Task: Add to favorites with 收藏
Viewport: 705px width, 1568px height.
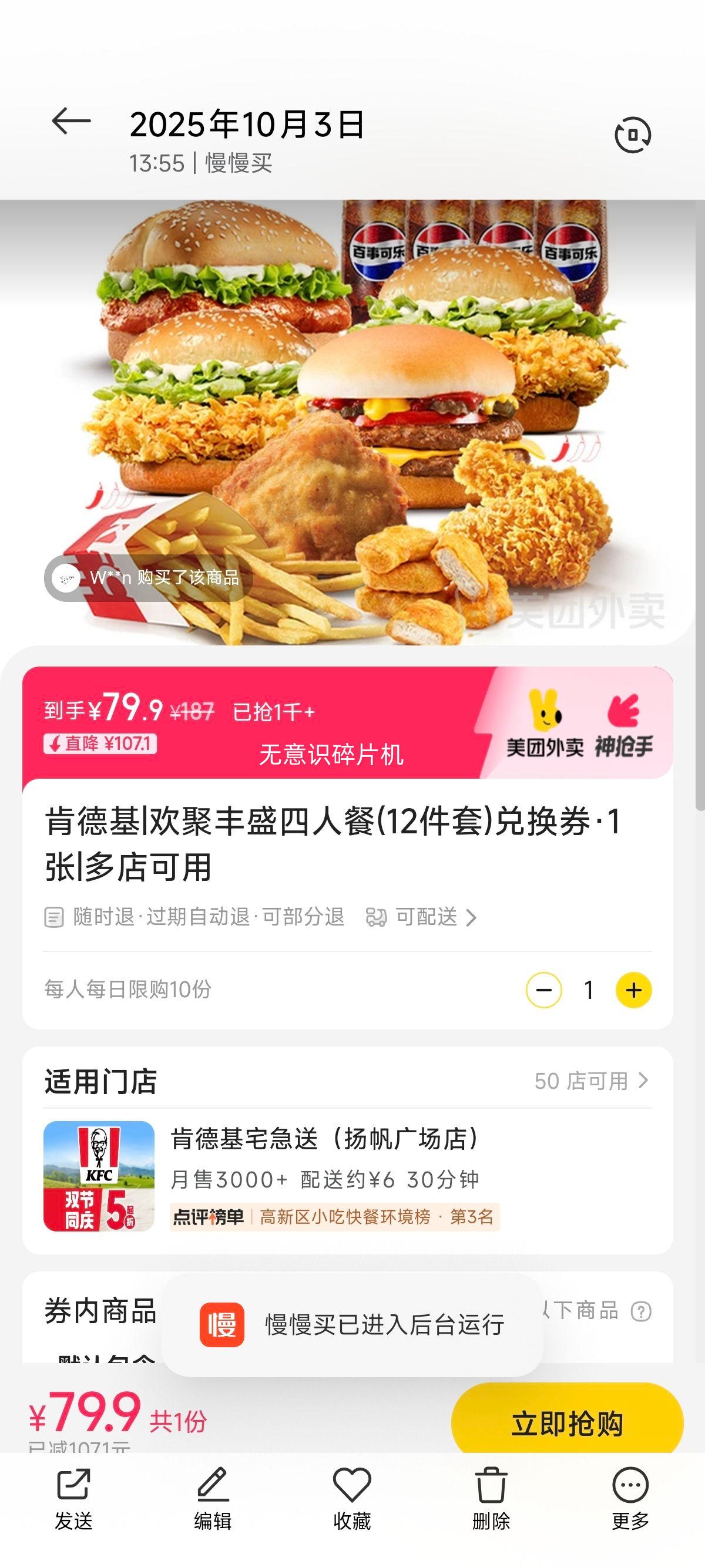Action: (x=352, y=1499)
